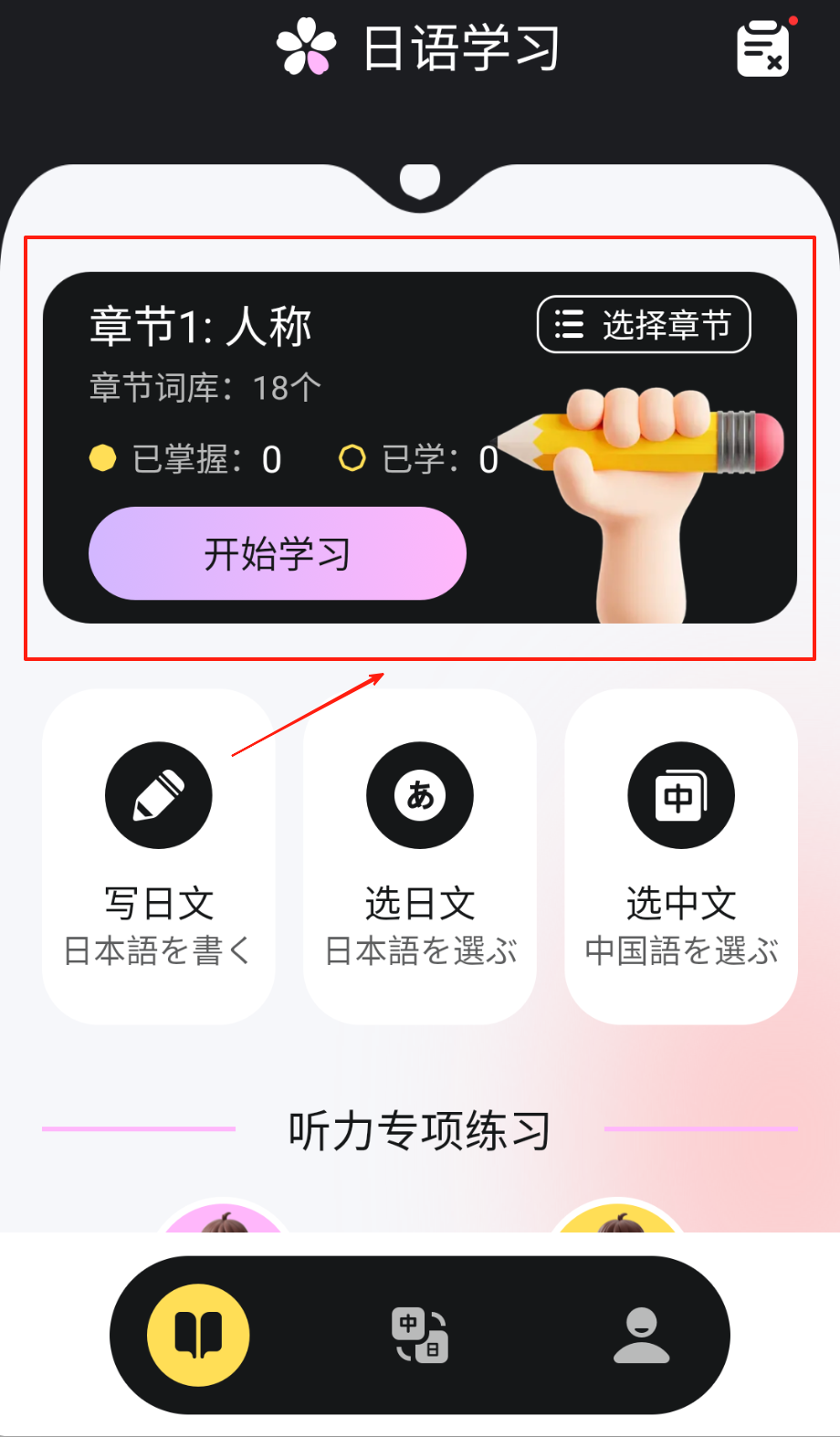This screenshot has width=840, height=1437.
Task: Open the 写日文 writing practice
Action: click(x=159, y=855)
